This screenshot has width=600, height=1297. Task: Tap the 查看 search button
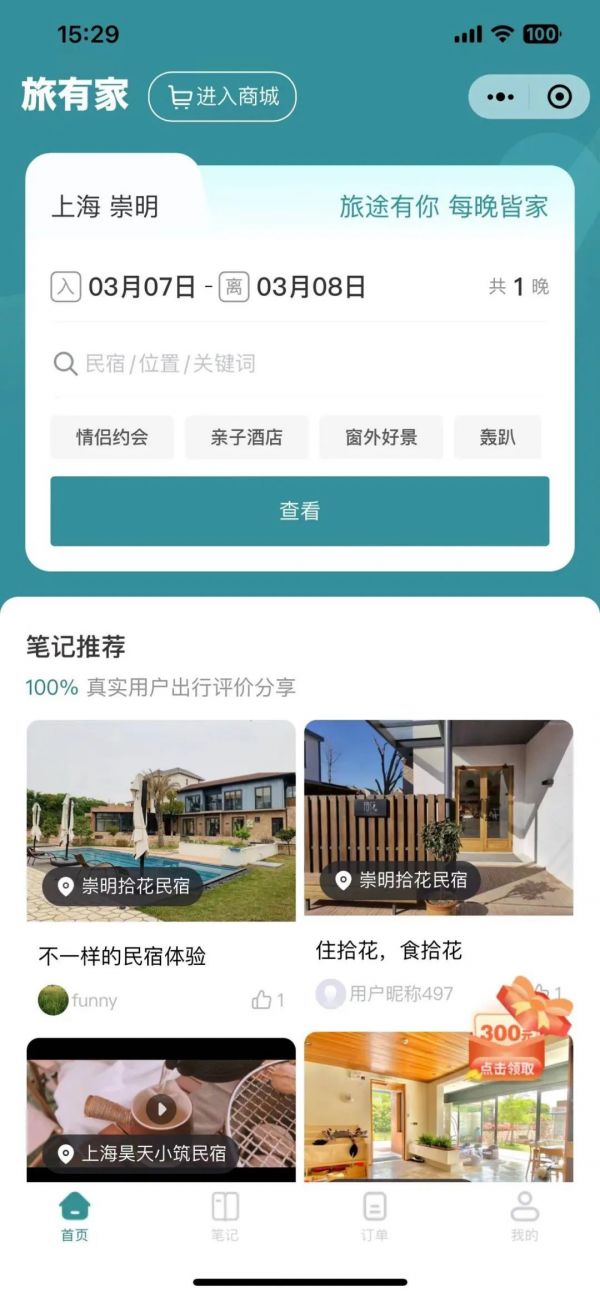click(x=299, y=511)
